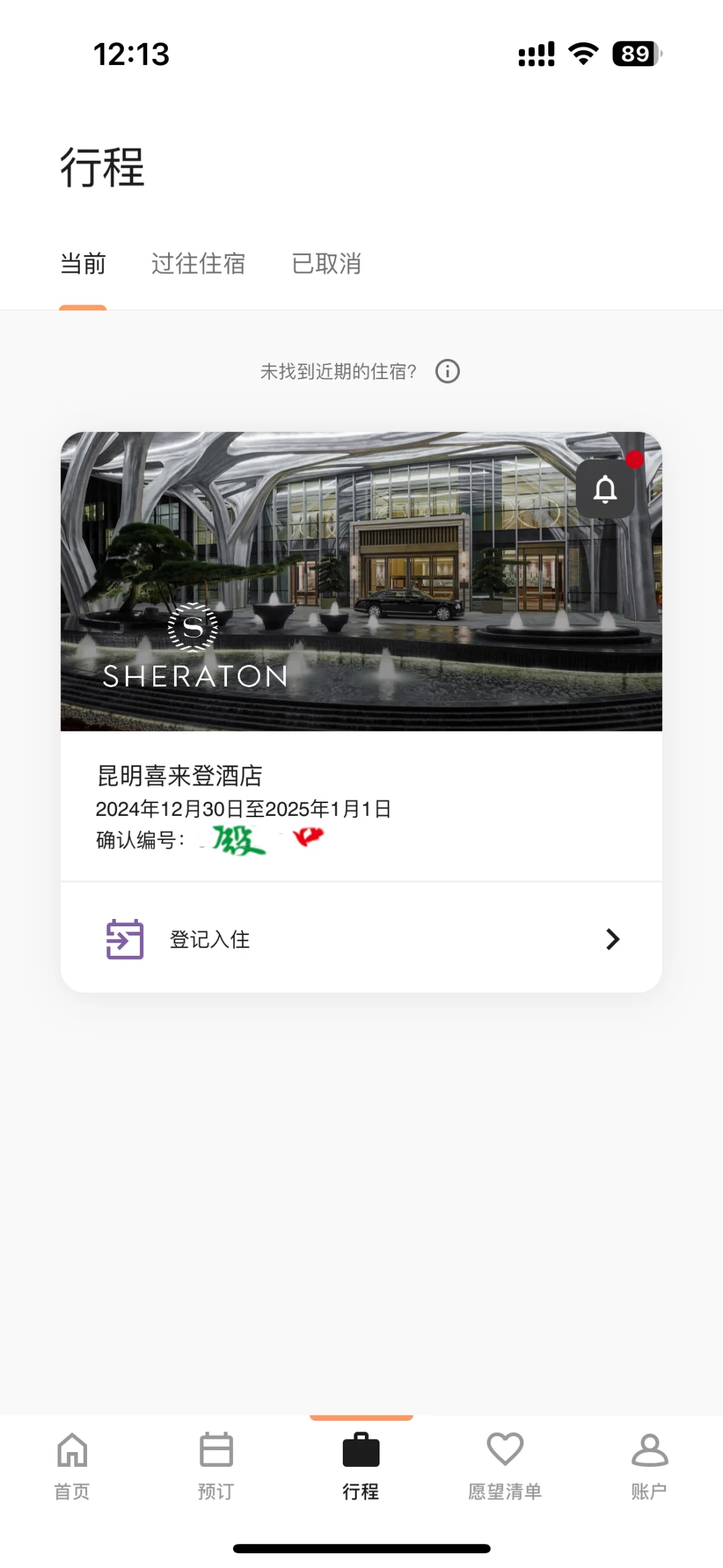
Task: Open the 预订 booking tab
Action: (x=216, y=1466)
